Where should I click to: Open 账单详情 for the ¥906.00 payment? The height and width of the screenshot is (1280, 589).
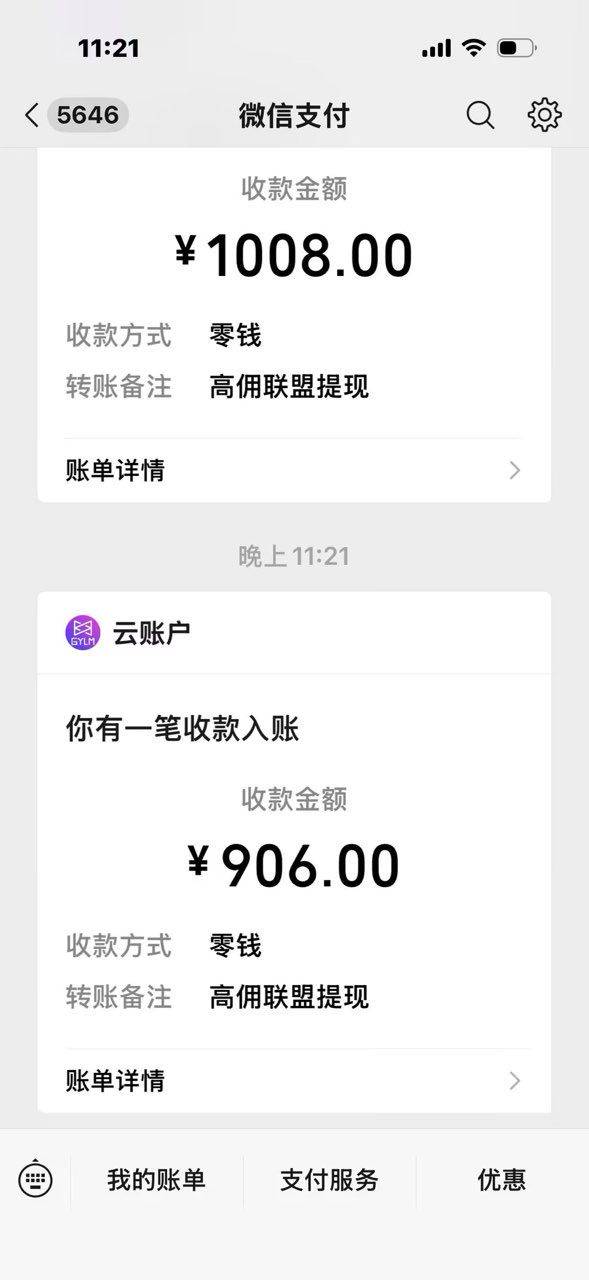[294, 1080]
